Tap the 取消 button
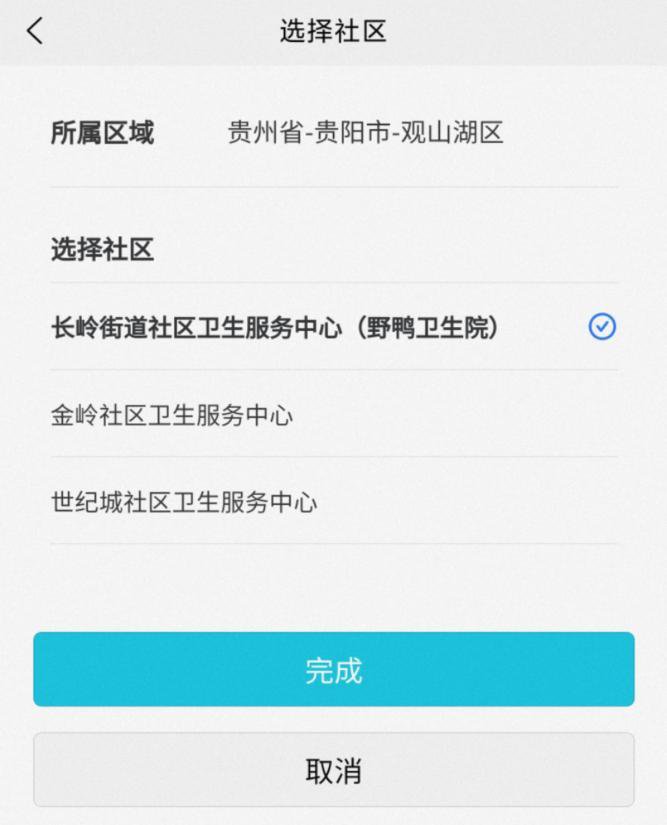 click(x=333, y=770)
